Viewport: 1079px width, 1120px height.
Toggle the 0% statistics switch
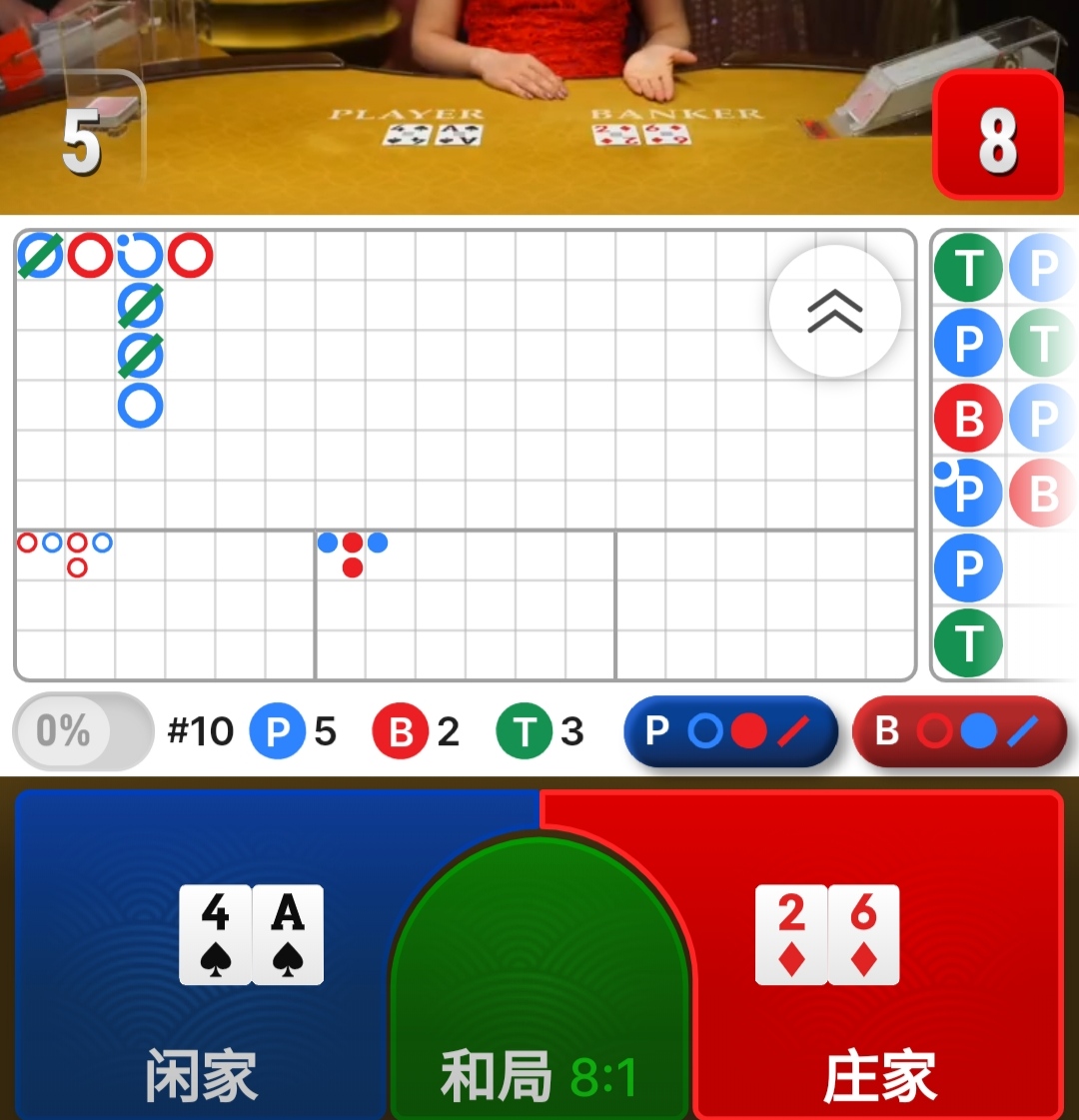click(x=83, y=731)
